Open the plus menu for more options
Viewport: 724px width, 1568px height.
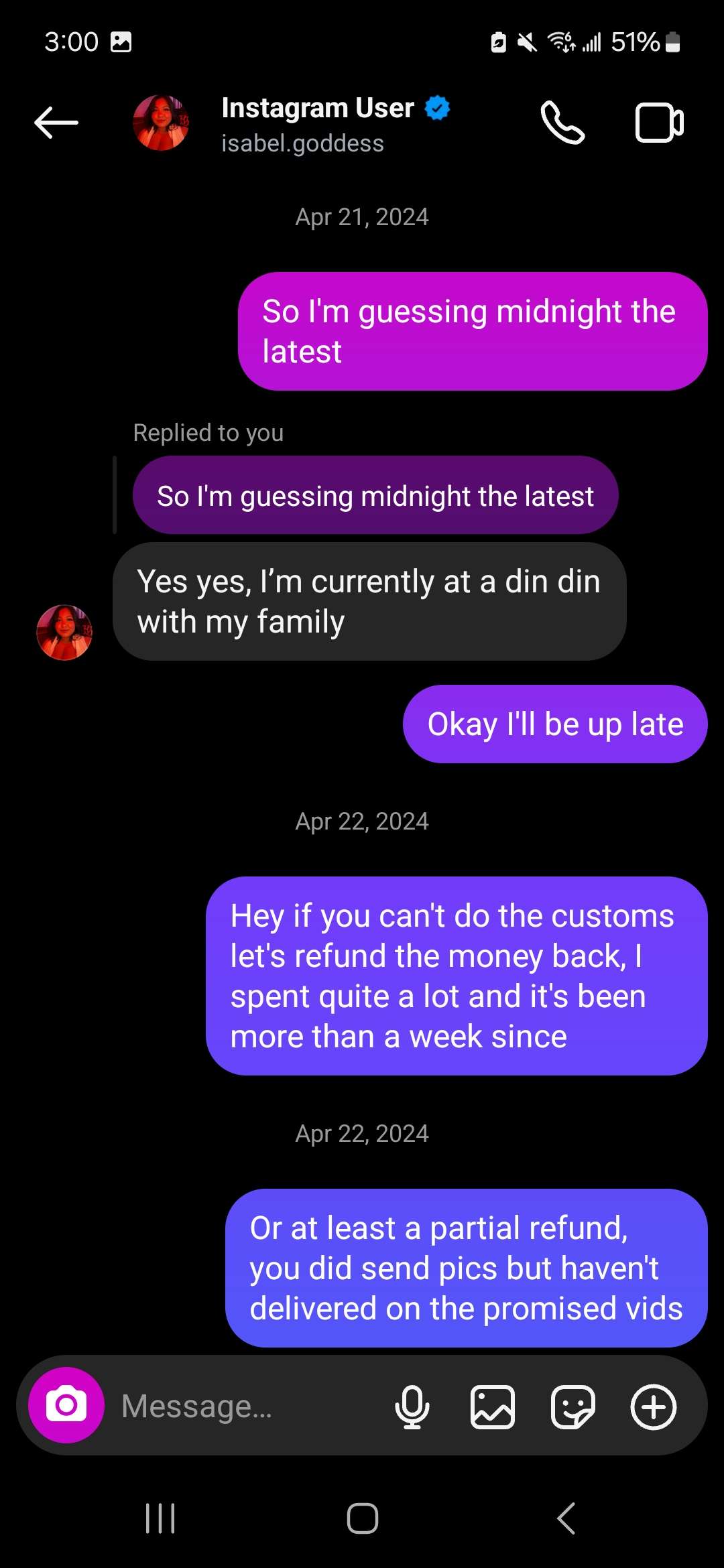click(x=654, y=1407)
